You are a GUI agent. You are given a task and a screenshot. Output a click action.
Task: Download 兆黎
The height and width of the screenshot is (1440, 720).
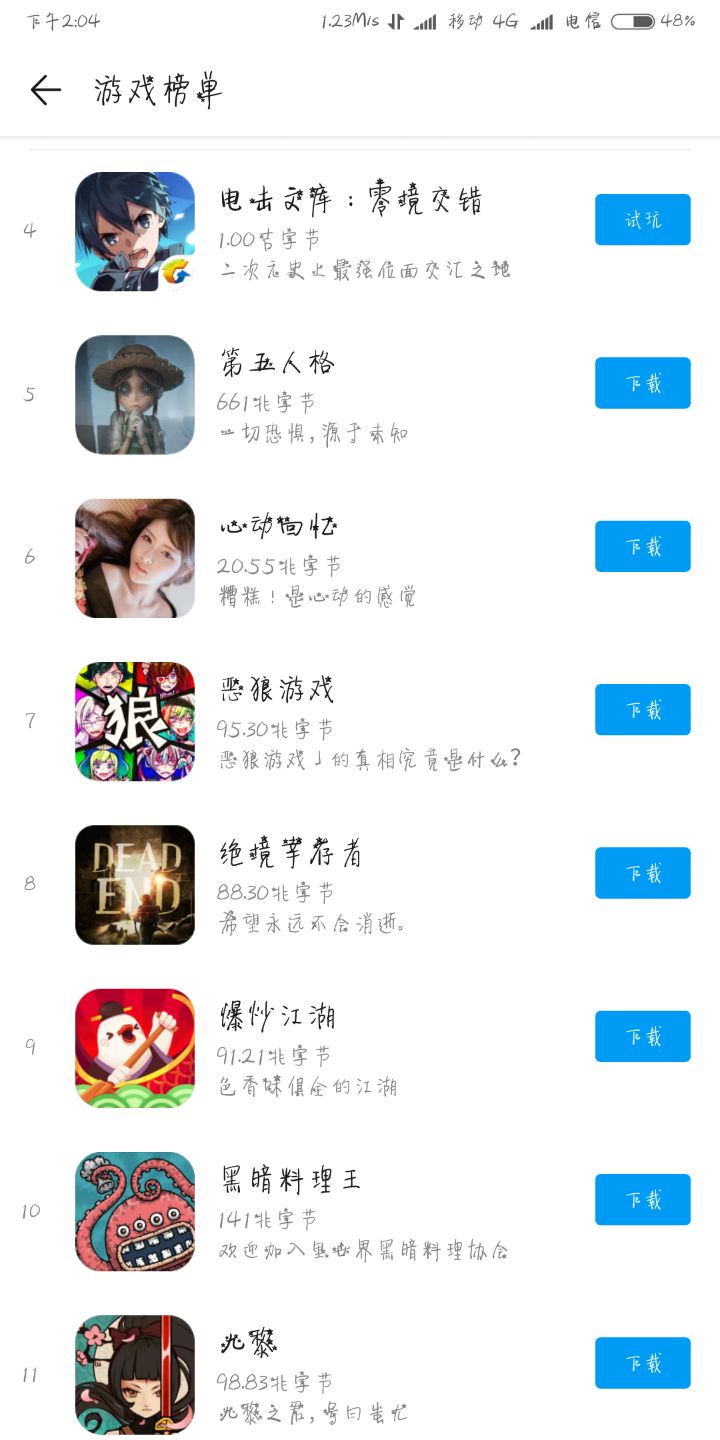click(x=642, y=1363)
